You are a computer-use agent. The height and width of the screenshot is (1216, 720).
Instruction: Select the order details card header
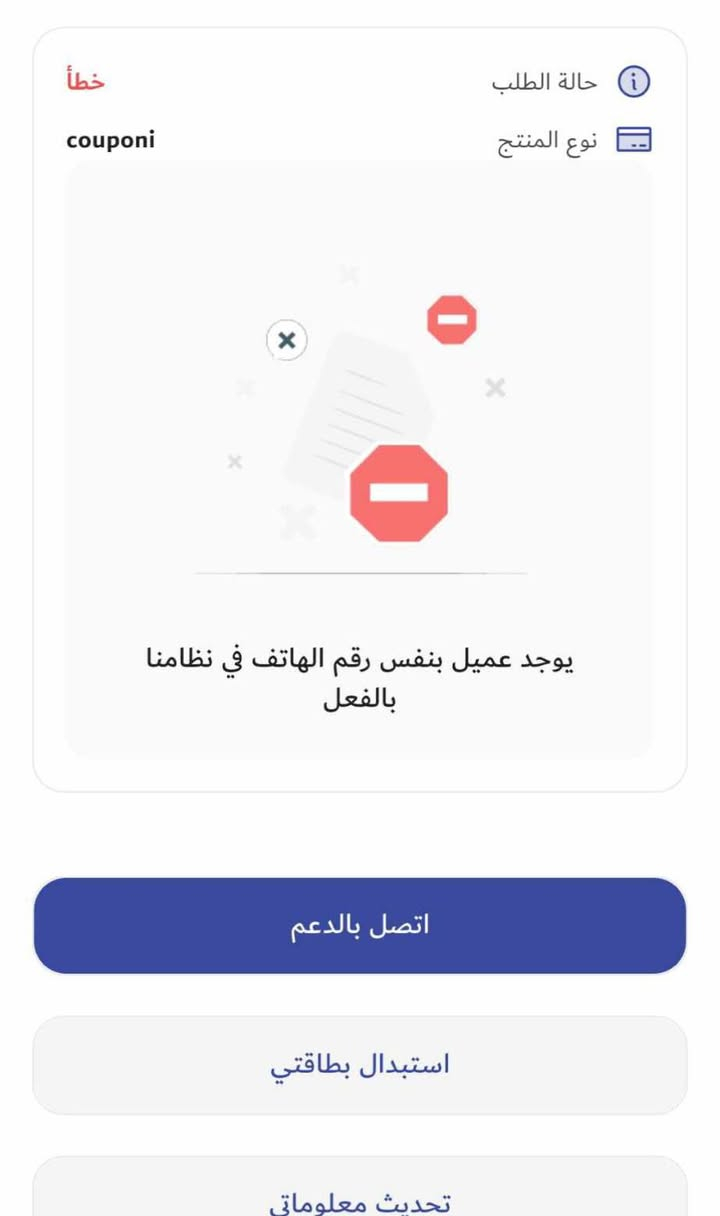tap(360, 81)
